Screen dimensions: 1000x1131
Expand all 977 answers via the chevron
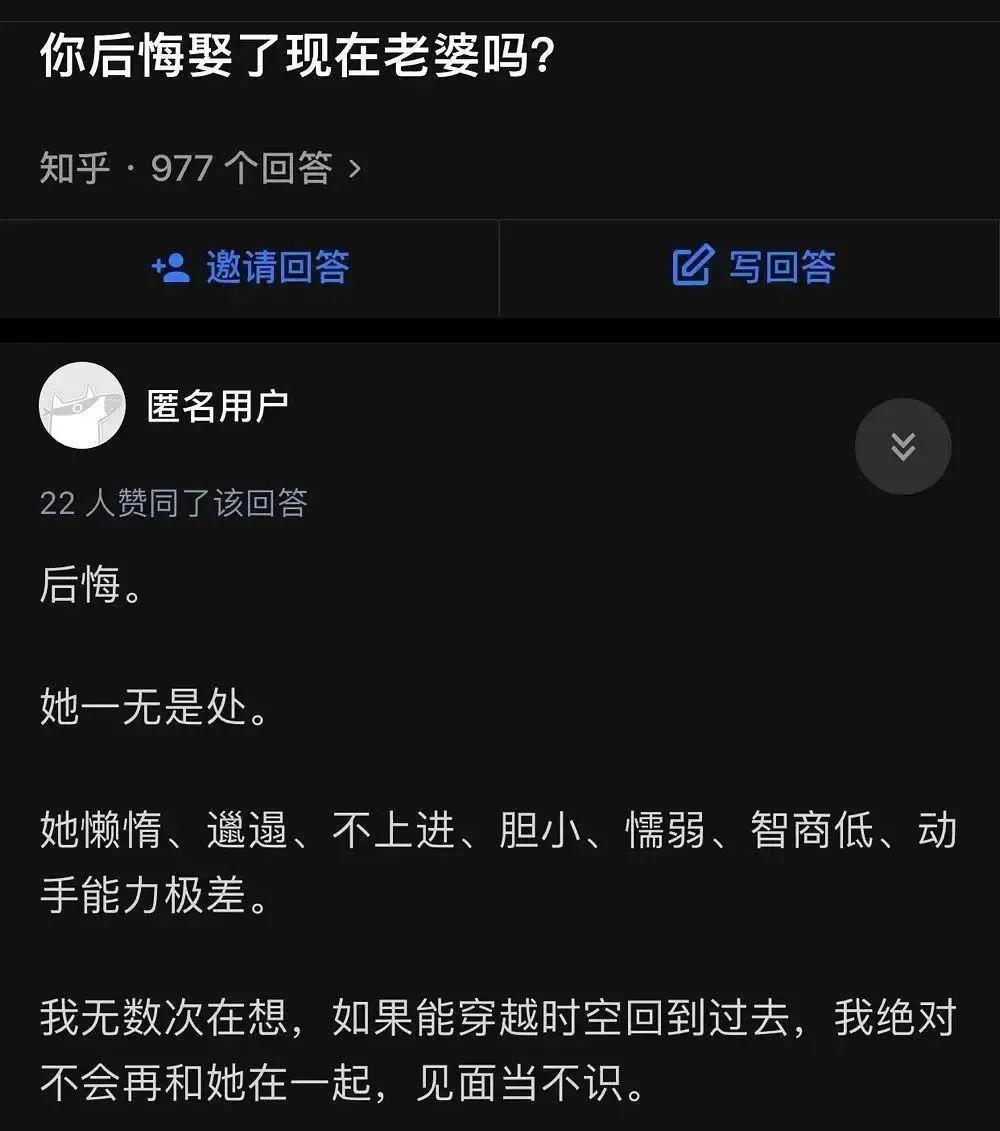(x=353, y=169)
